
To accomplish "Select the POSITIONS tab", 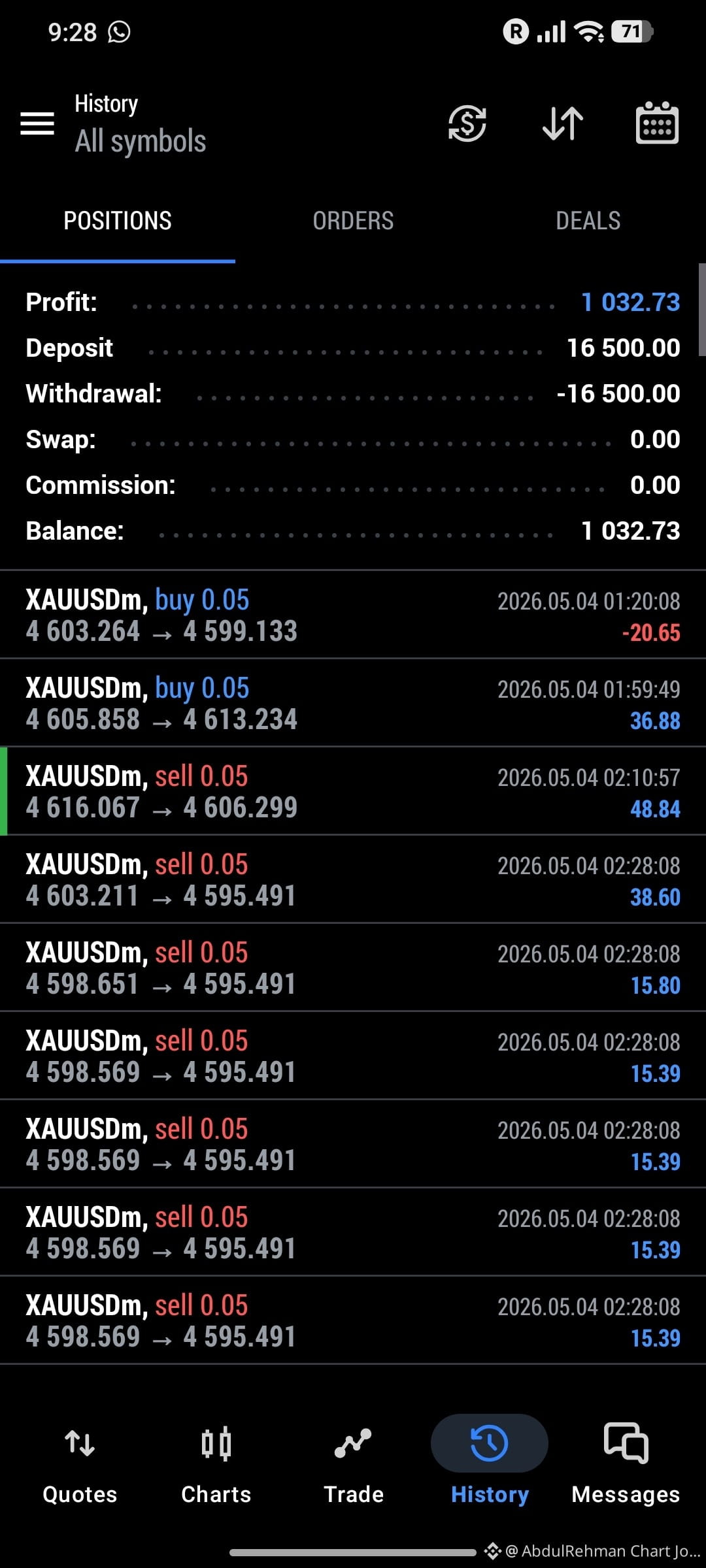I will pyautogui.click(x=118, y=221).
